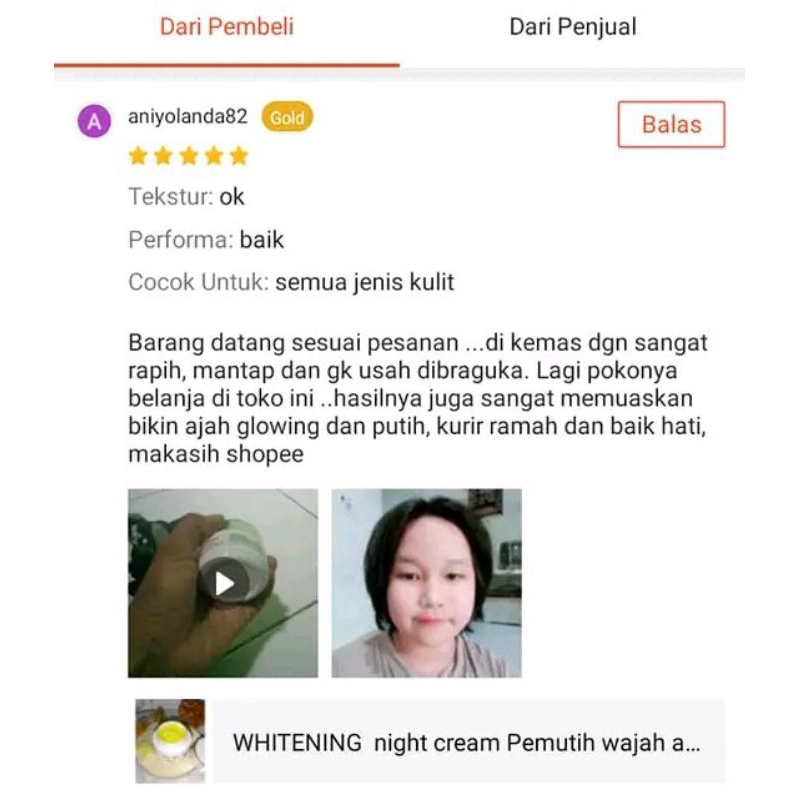This screenshot has width=800, height=800.
Task: Open the WHITENING night cream product
Action: pyautogui.click(x=466, y=743)
